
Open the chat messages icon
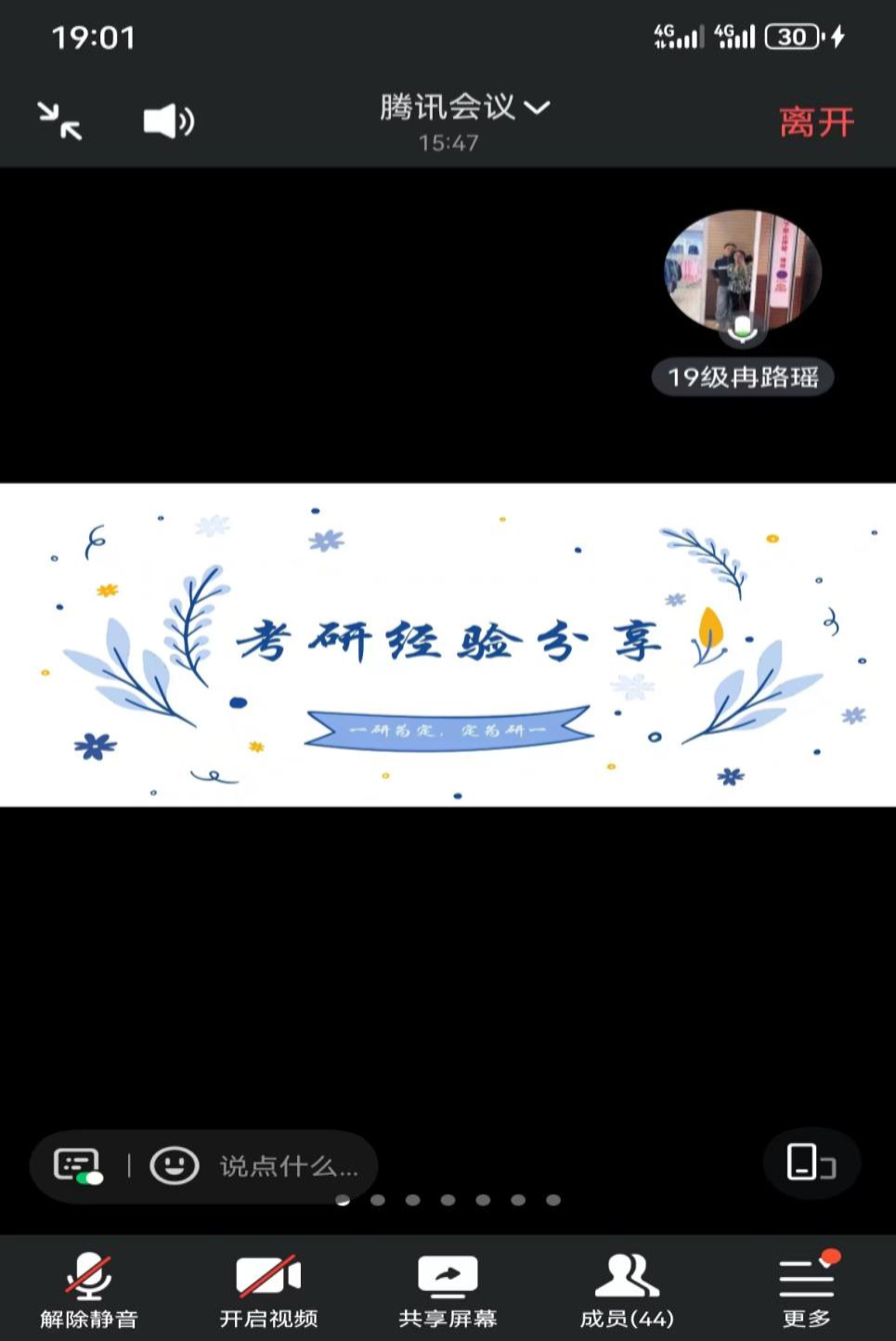coord(78,1165)
